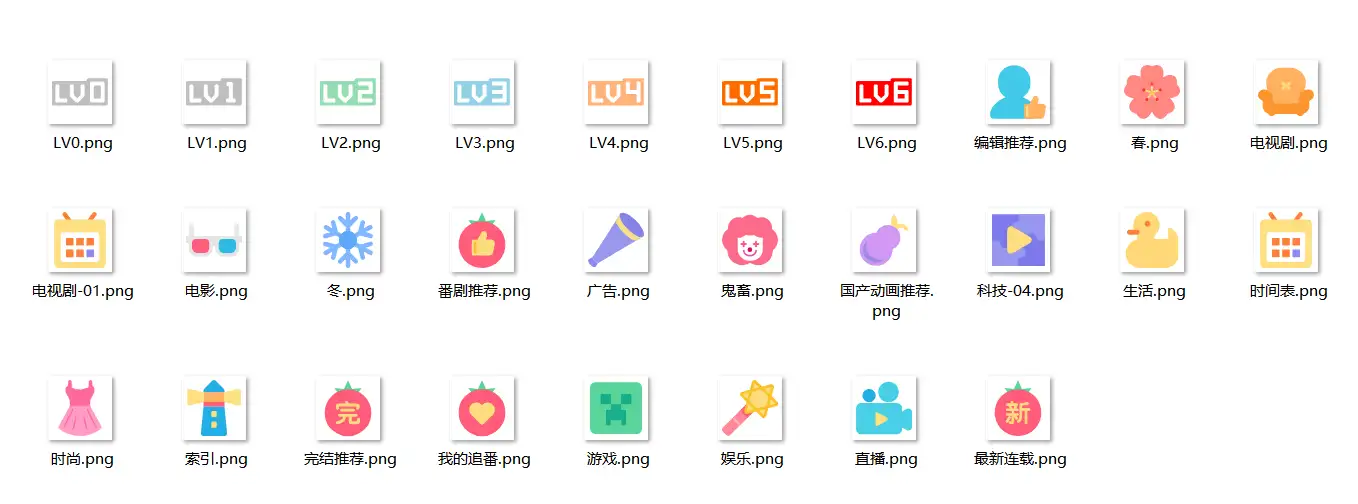
Task: Open the 编辑推荐.png file
Action: tap(1018, 93)
